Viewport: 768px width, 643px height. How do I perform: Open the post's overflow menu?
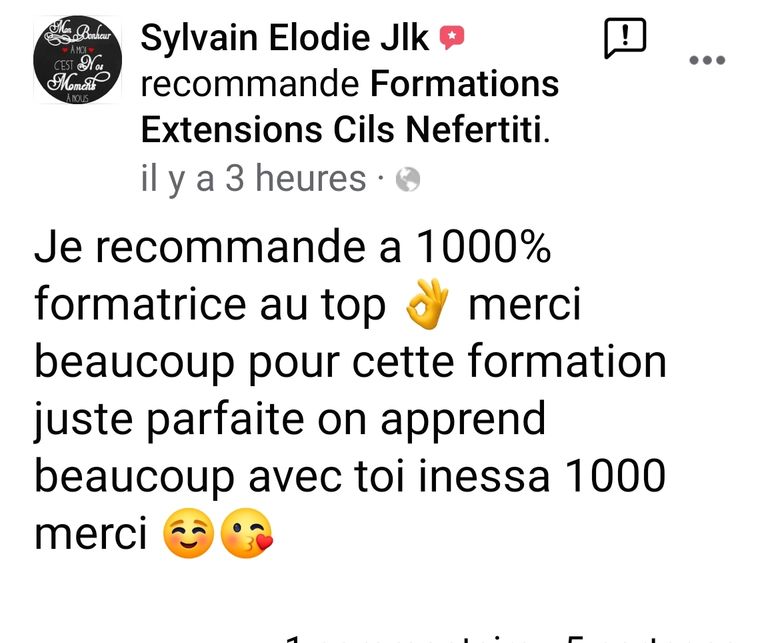click(708, 60)
